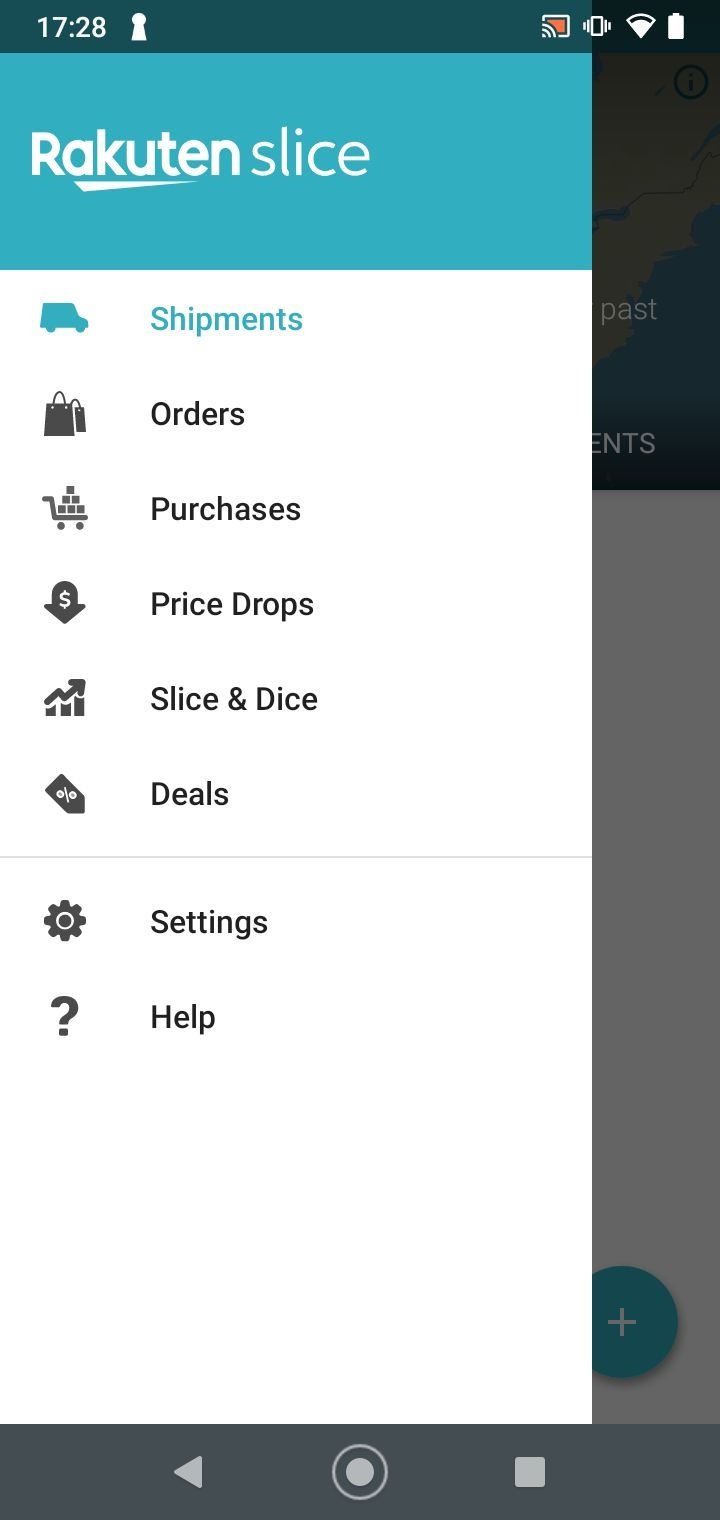Image resolution: width=720 pixels, height=1520 pixels.
Task: Go back using the system back button
Action: tap(188, 1472)
